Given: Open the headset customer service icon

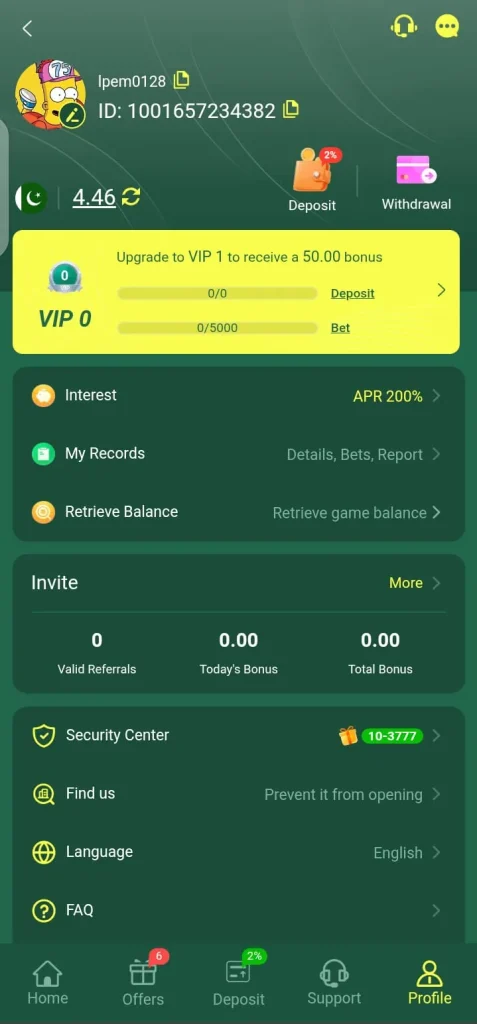Looking at the screenshot, I should point(404,26).
